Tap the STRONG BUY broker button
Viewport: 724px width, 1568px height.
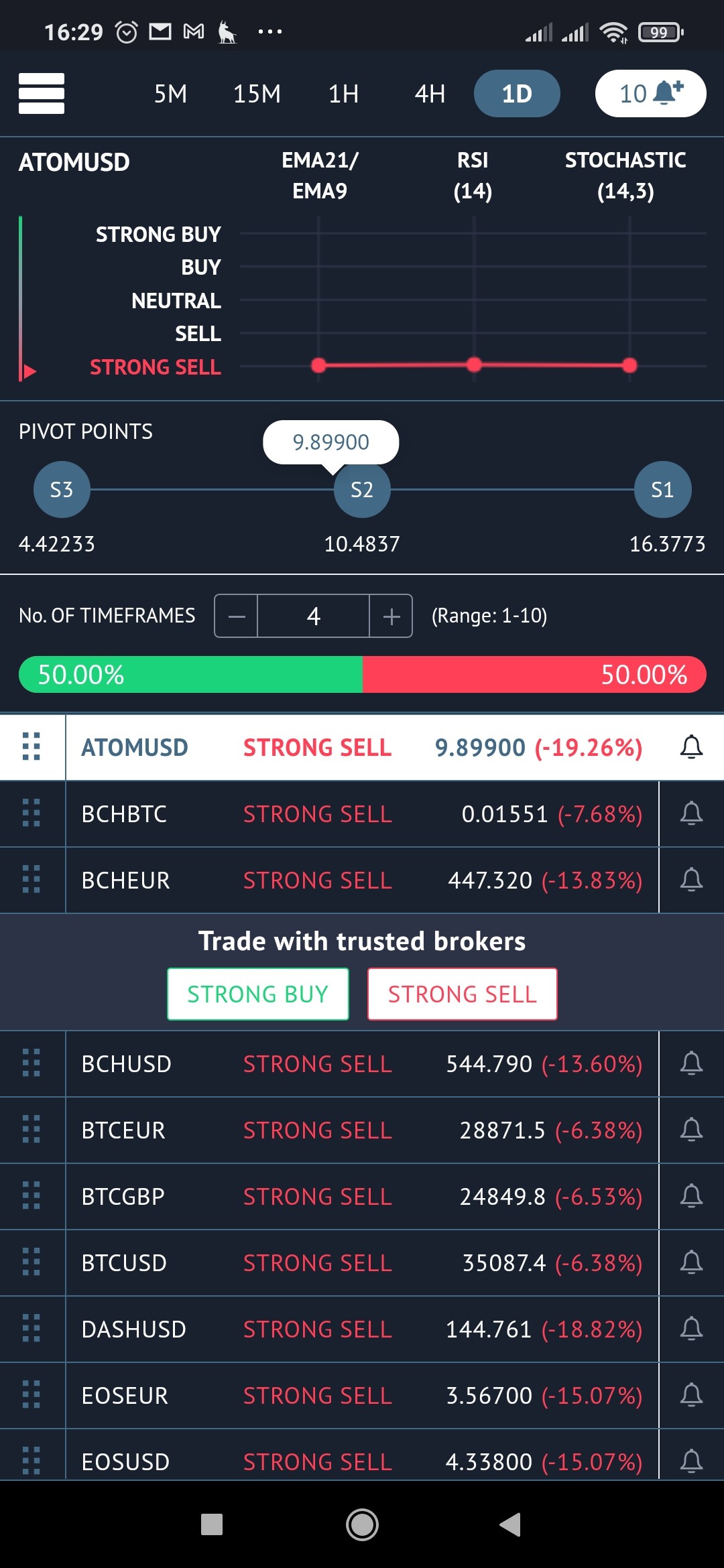click(x=258, y=994)
